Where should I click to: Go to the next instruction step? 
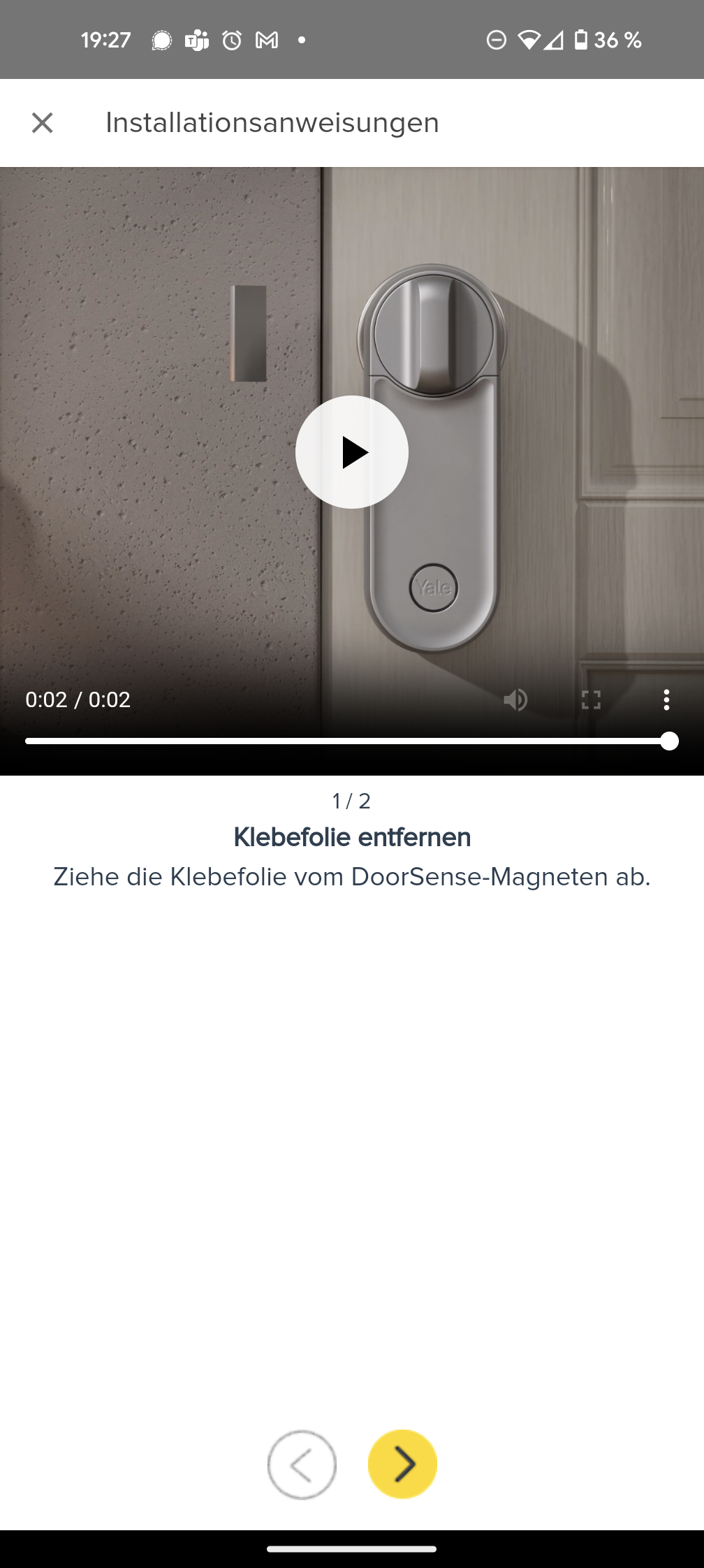pyautogui.click(x=402, y=1464)
